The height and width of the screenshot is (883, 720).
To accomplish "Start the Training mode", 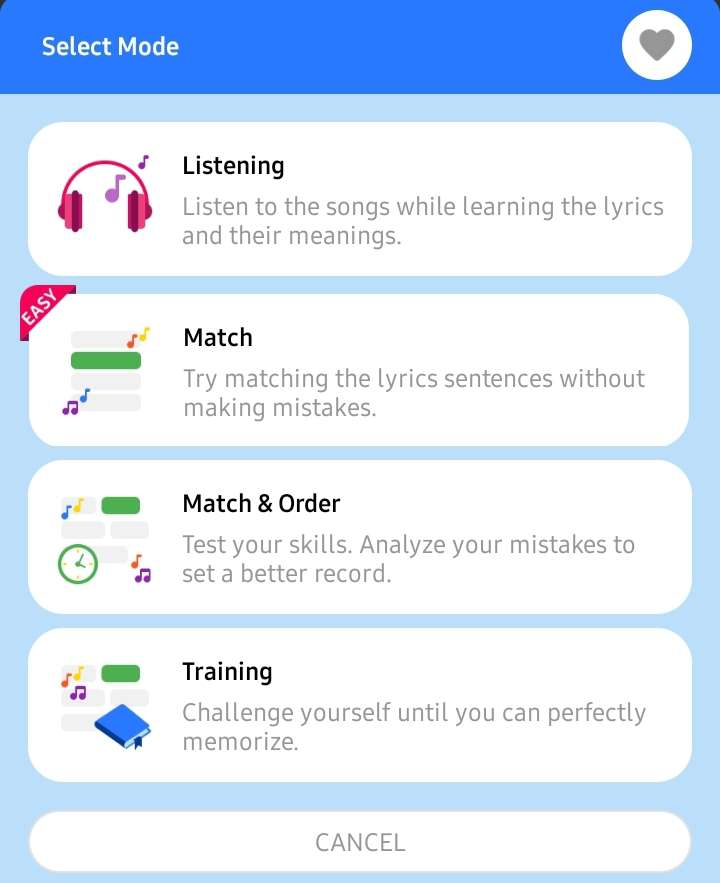I will click(359, 705).
